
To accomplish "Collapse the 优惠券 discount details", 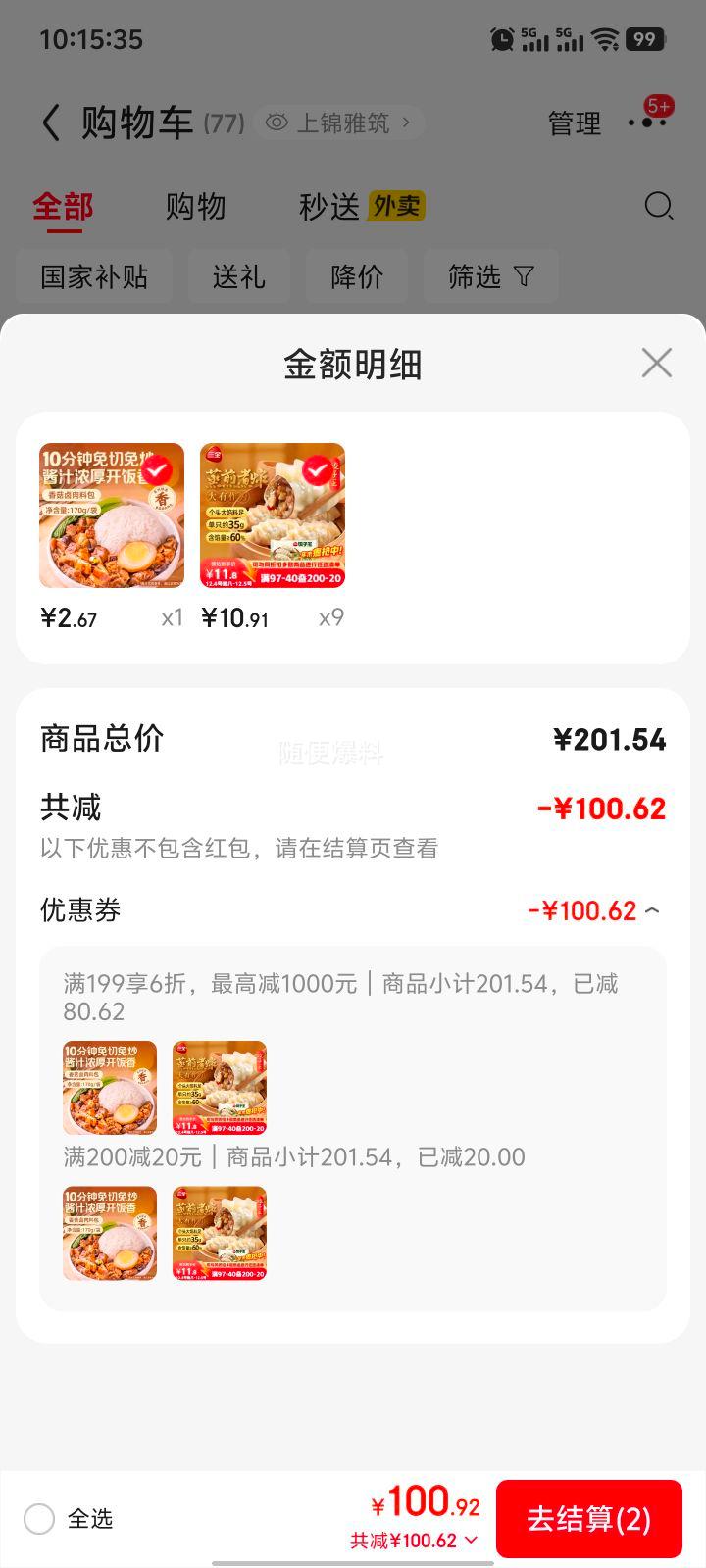I will coord(652,910).
